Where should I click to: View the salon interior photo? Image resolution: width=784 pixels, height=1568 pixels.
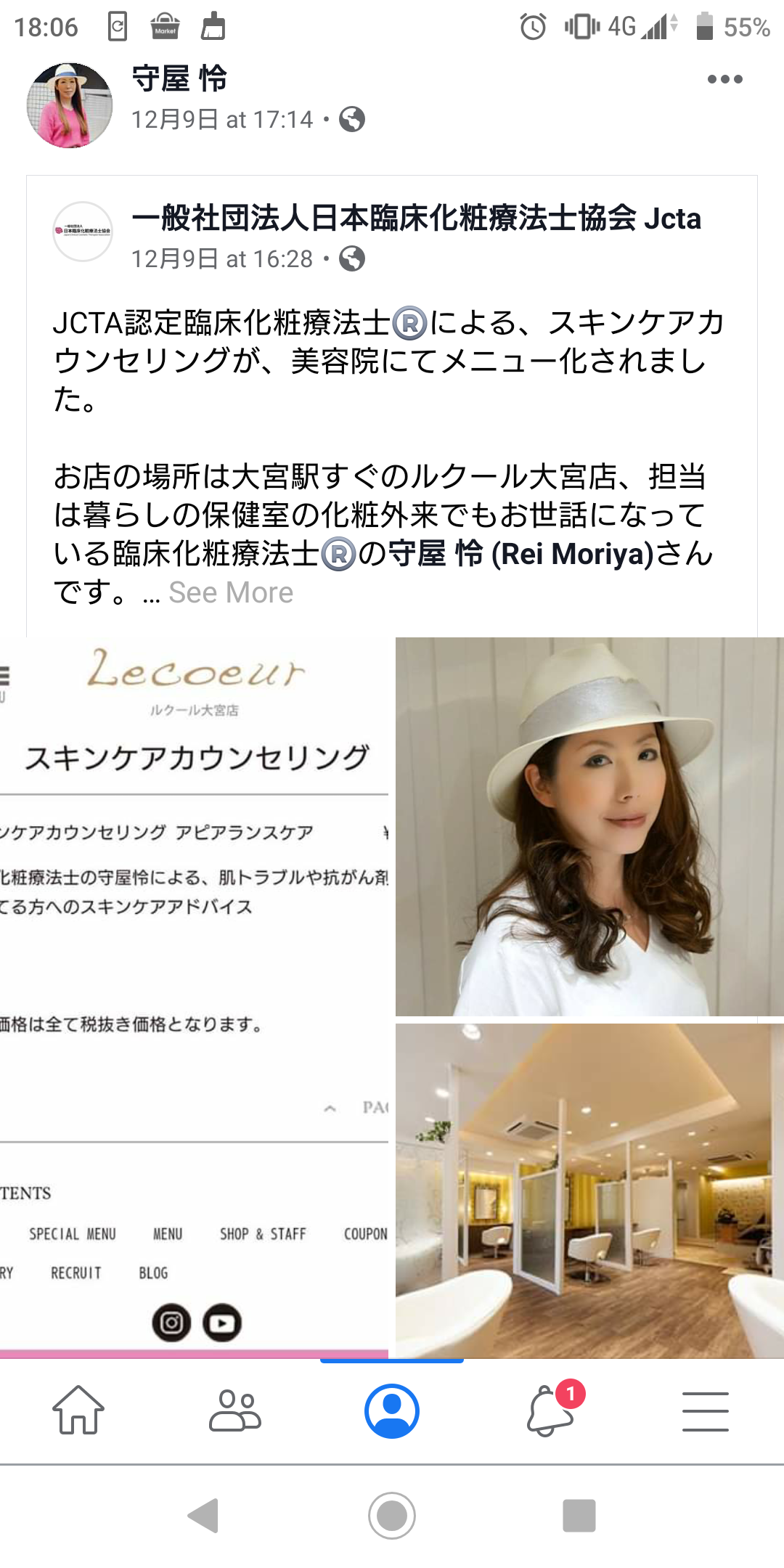click(589, 1191)
